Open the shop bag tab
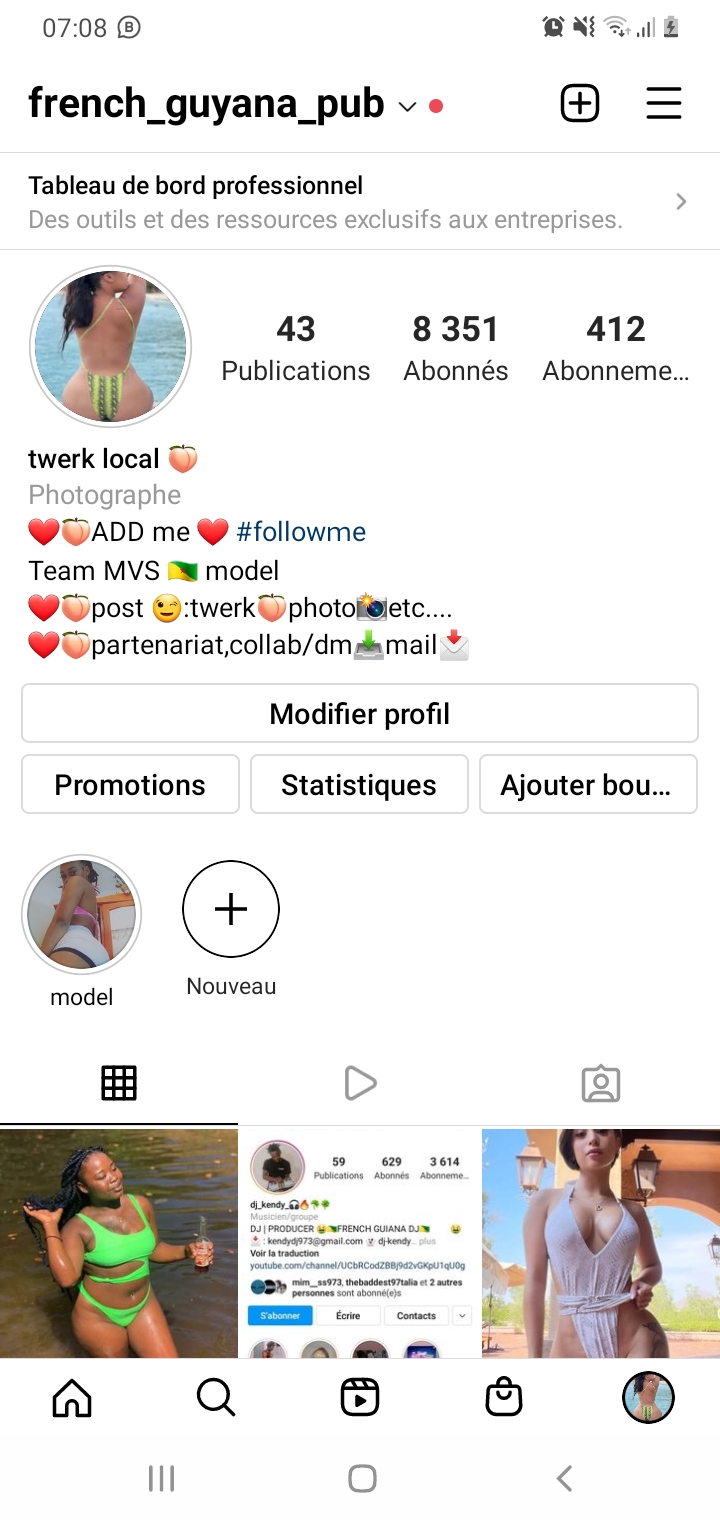 pyautogui.click(x=504, y=1397)
